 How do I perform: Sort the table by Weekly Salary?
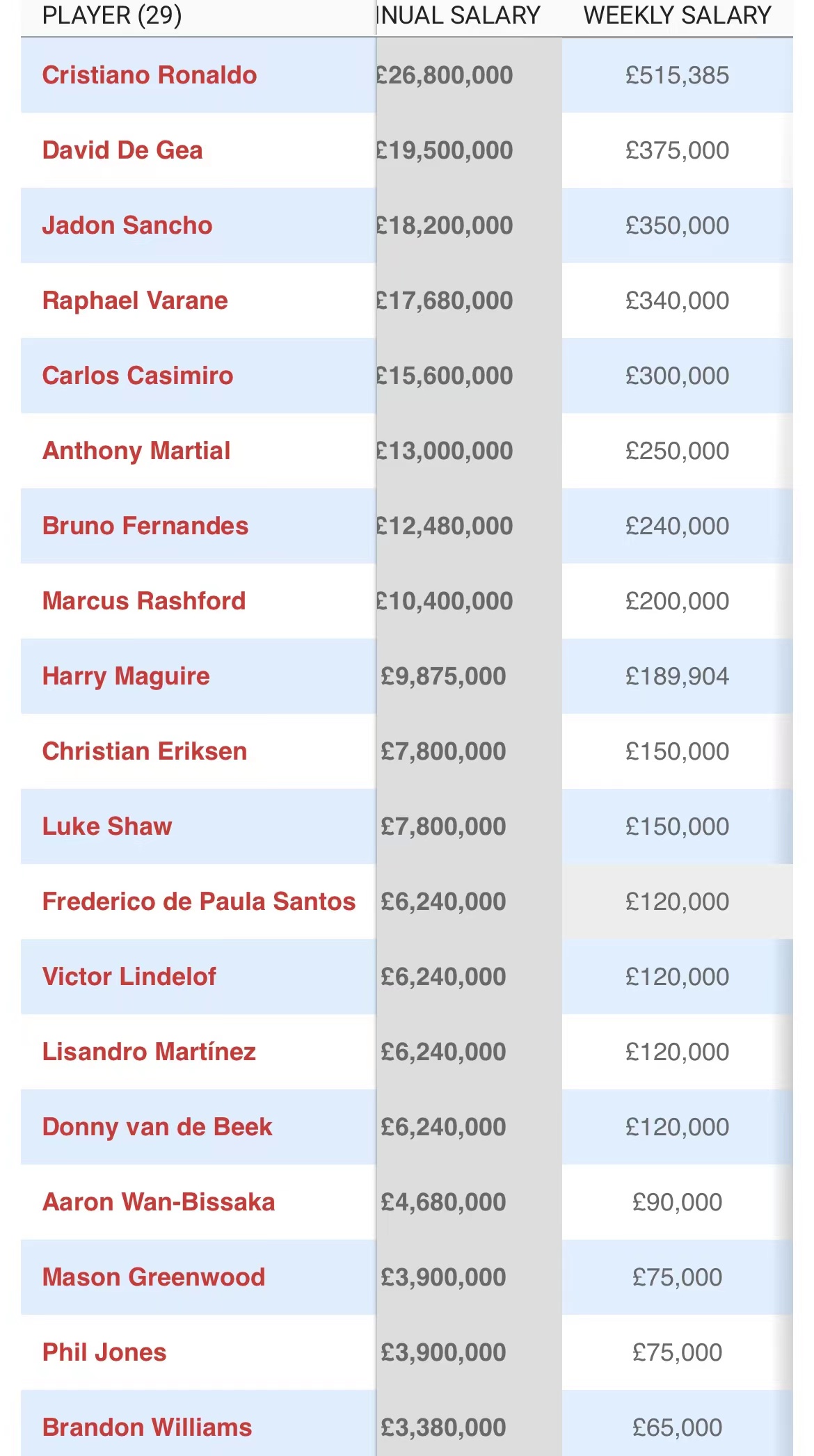pyautogui.click(x=677, y=15)
